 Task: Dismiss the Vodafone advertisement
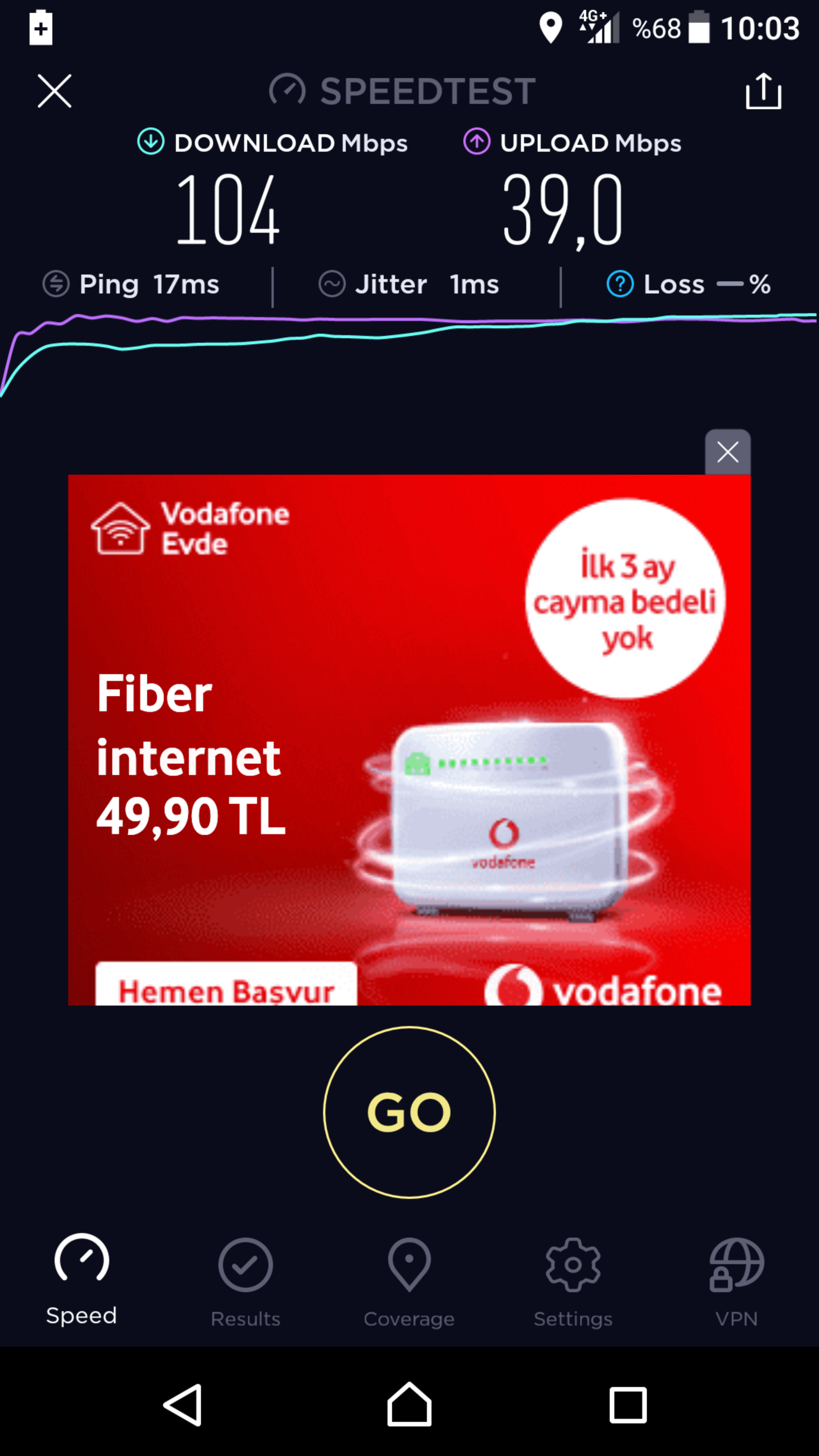coord(728,452)
